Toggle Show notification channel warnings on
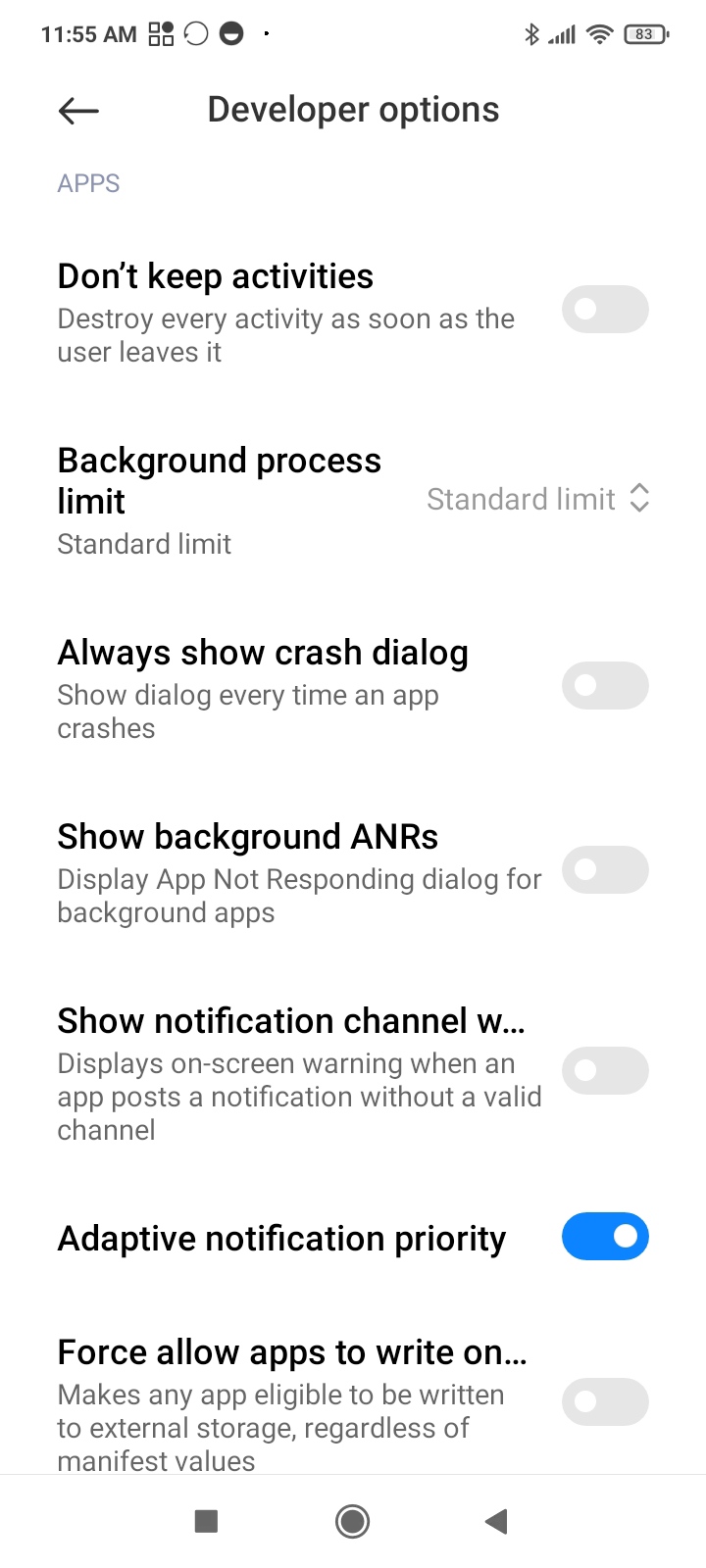The width and height of the screenshot is (706, 1568). tap(605, 1071)
